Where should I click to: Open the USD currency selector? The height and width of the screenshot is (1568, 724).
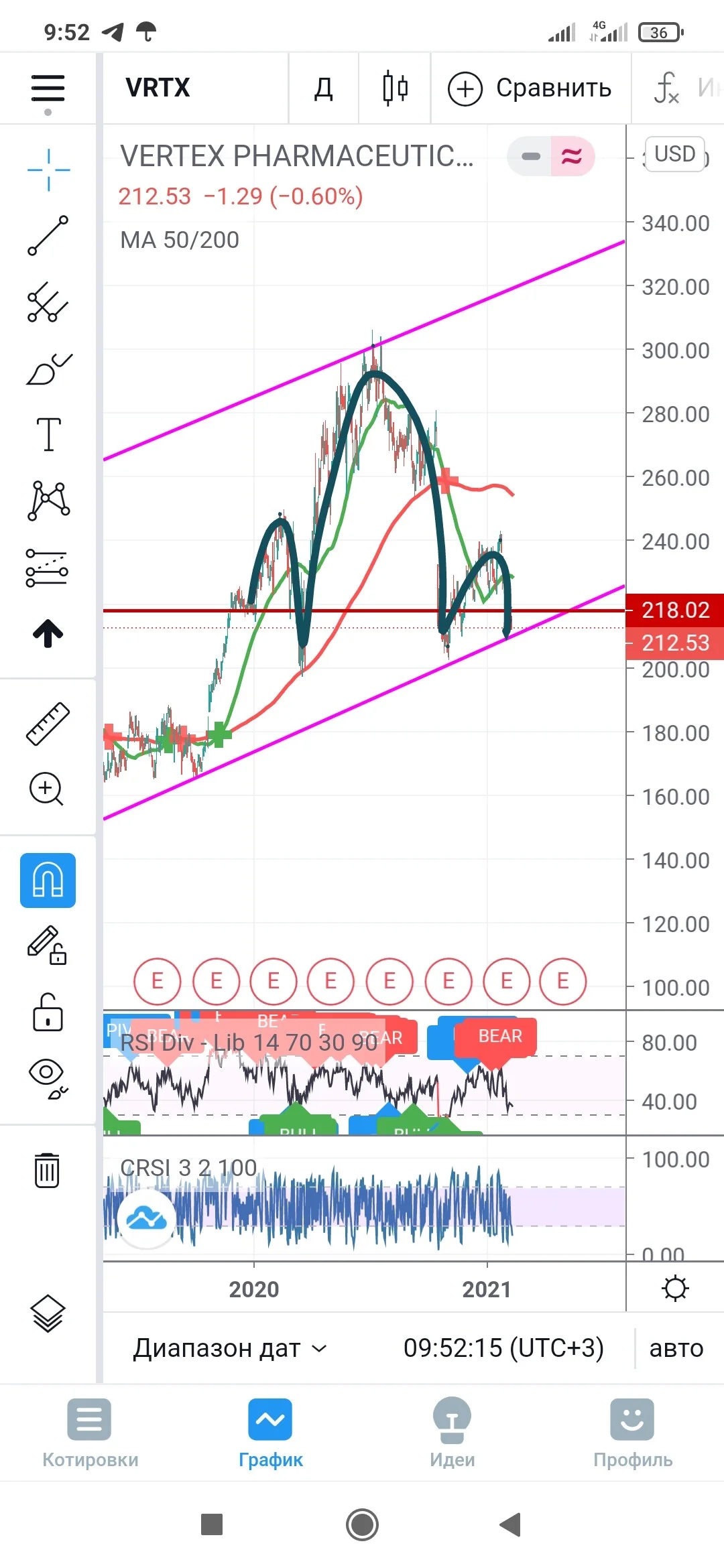675,154
